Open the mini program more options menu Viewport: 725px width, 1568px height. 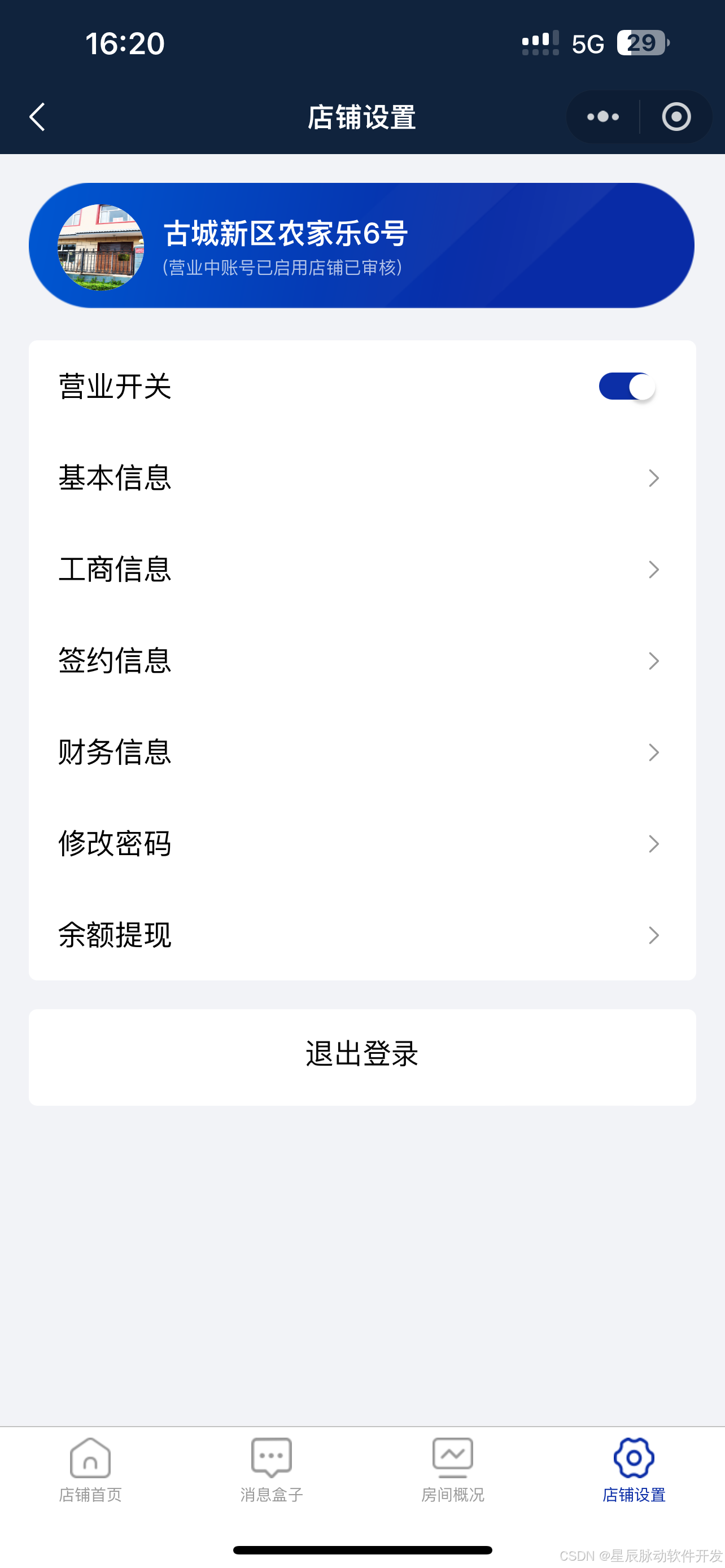602,117
